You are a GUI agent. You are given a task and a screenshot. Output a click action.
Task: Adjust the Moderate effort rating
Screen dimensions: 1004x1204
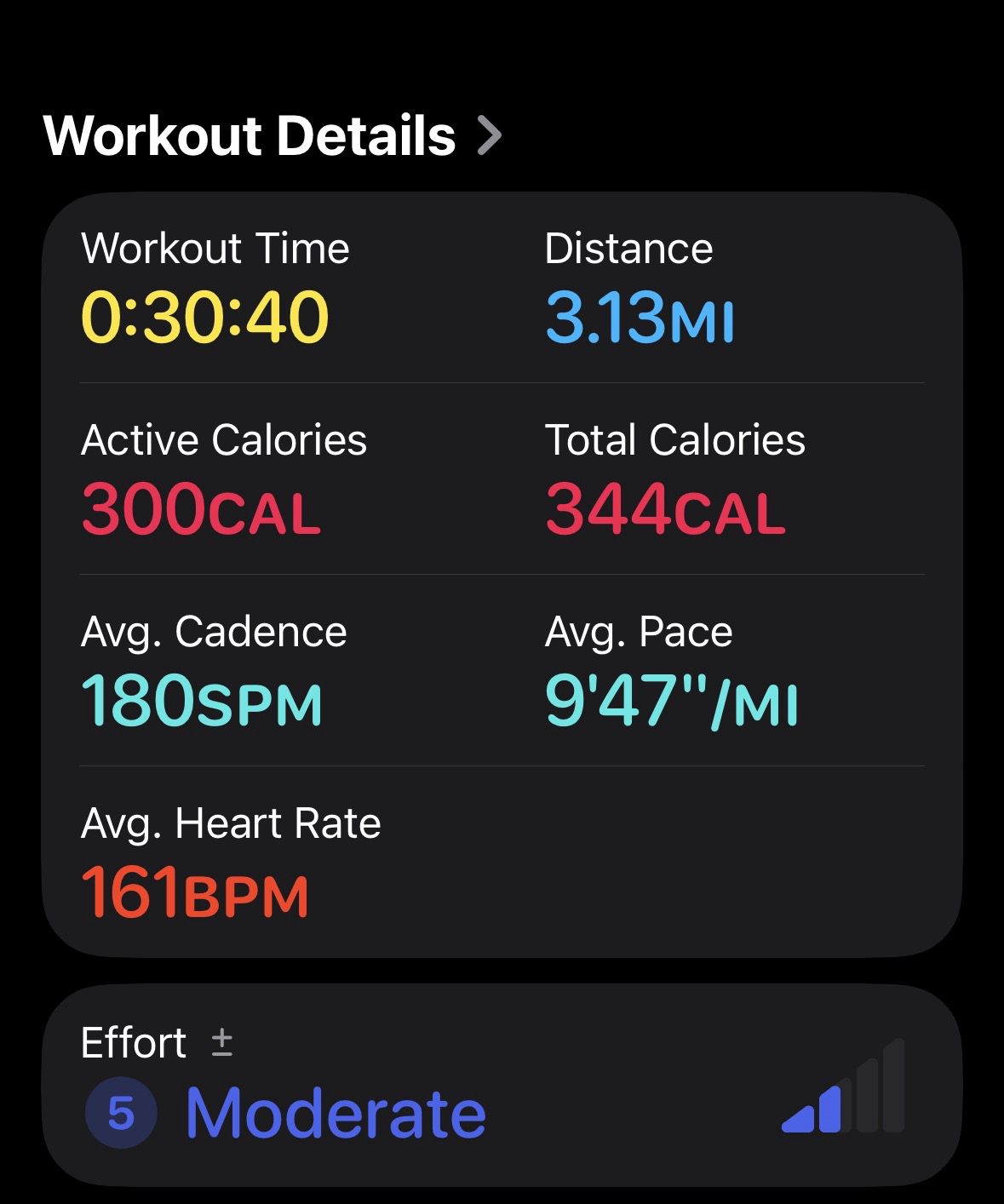click(502, 1086)
